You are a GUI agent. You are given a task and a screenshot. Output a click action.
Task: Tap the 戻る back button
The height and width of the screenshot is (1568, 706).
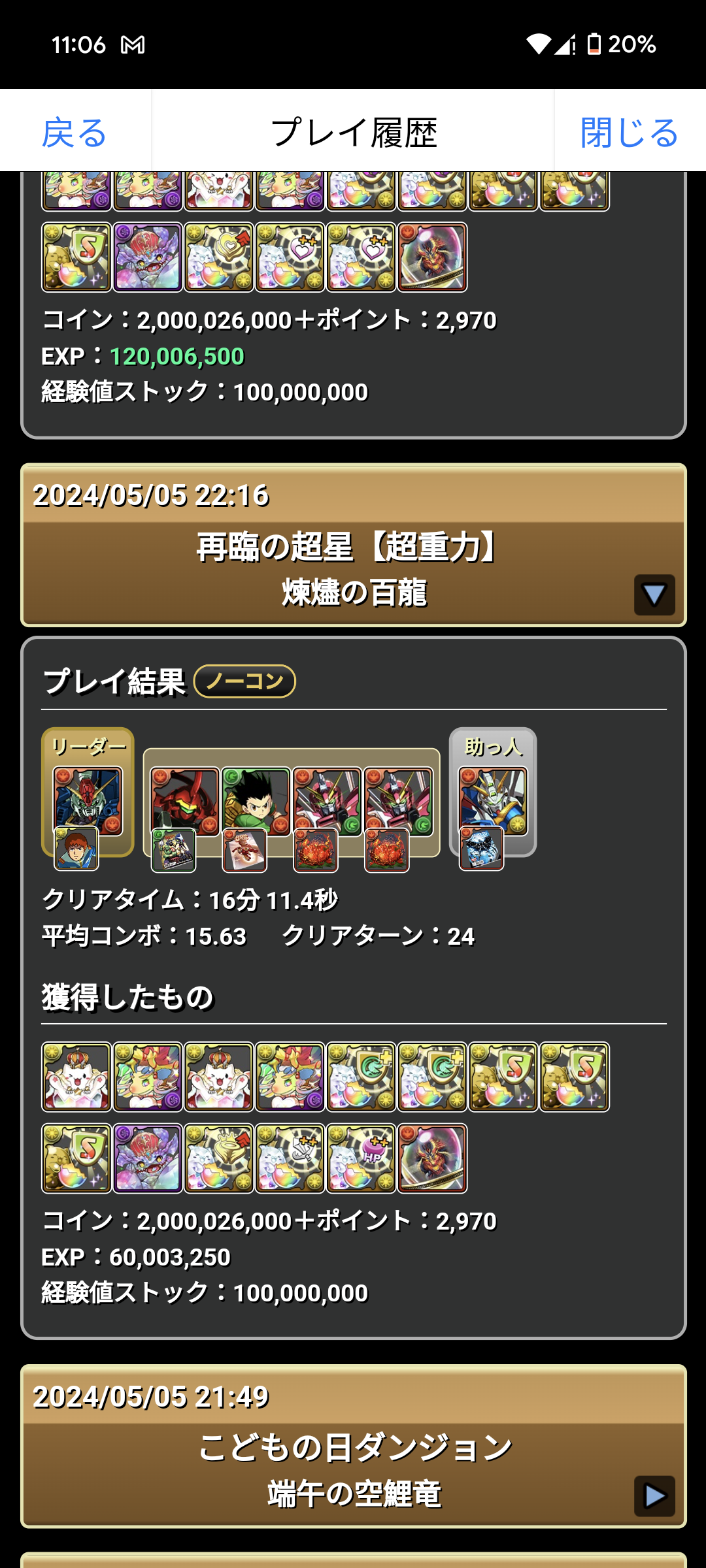pos(75,133)
